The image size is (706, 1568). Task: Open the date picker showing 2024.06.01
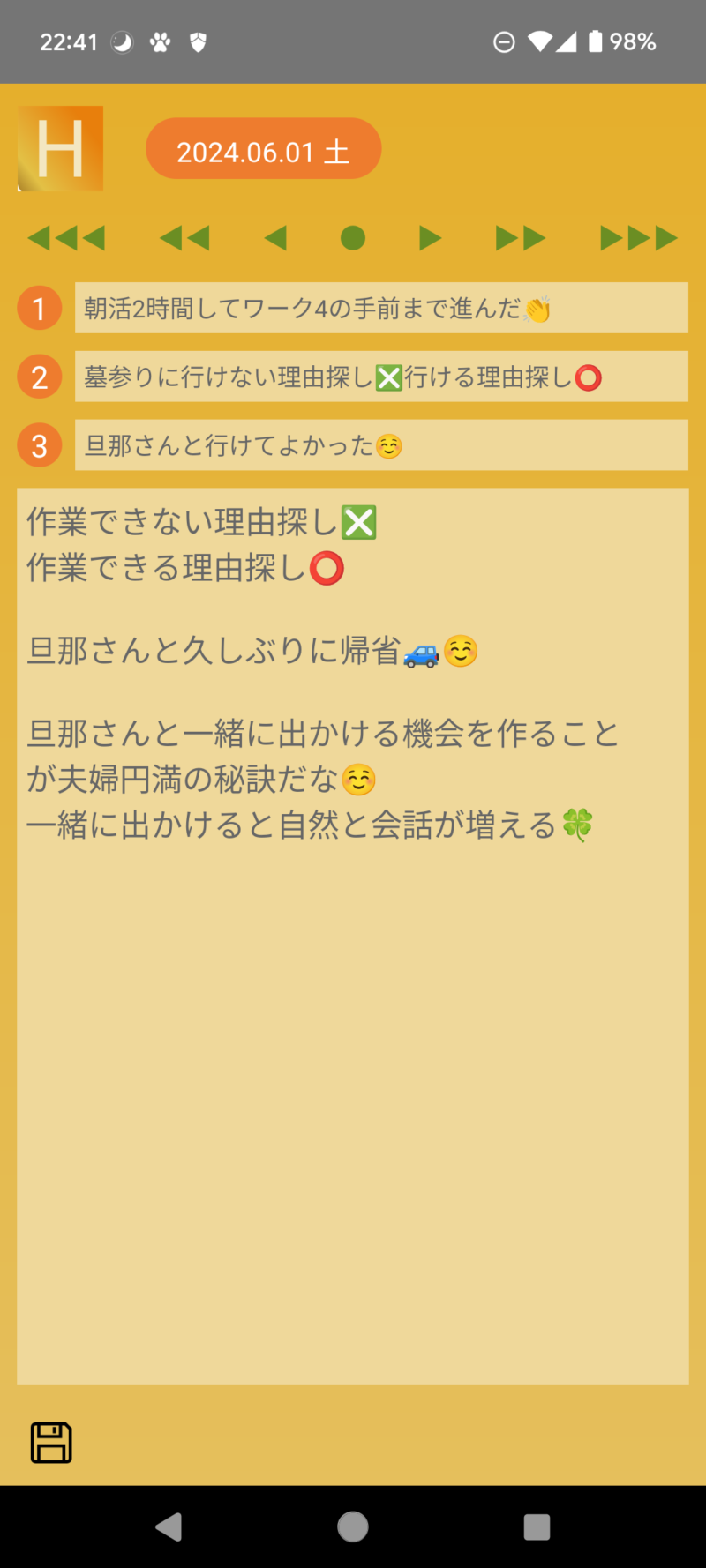point(263,149)
